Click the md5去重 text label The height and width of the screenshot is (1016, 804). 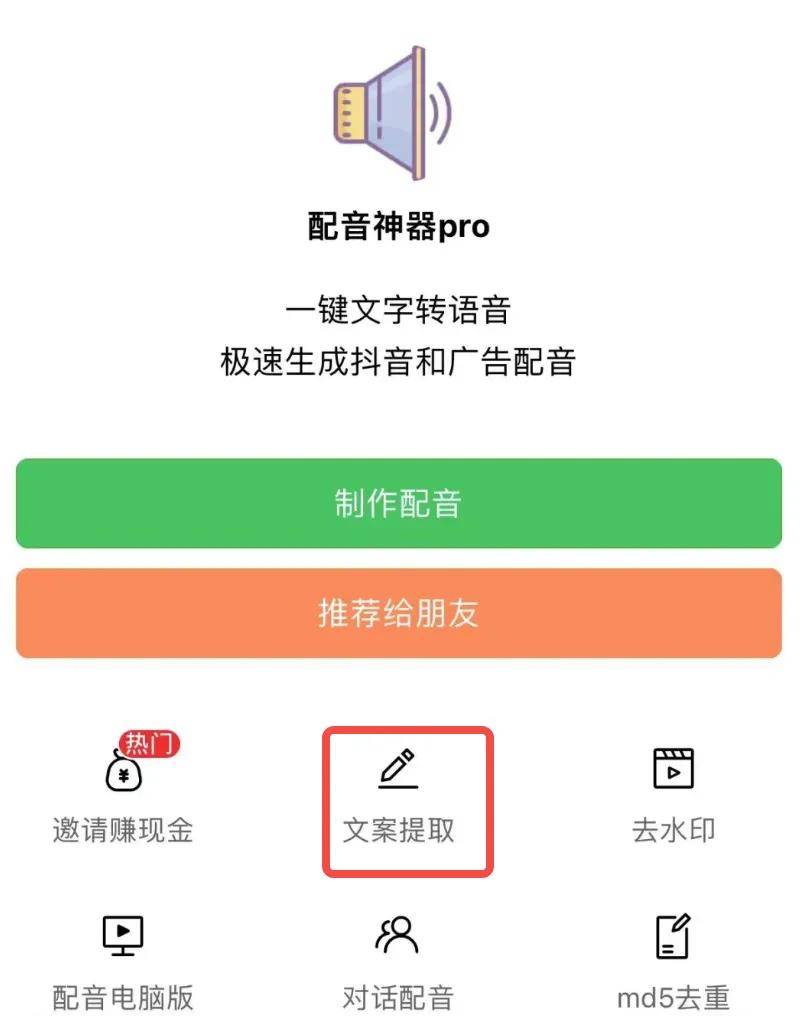coord(672,997)
